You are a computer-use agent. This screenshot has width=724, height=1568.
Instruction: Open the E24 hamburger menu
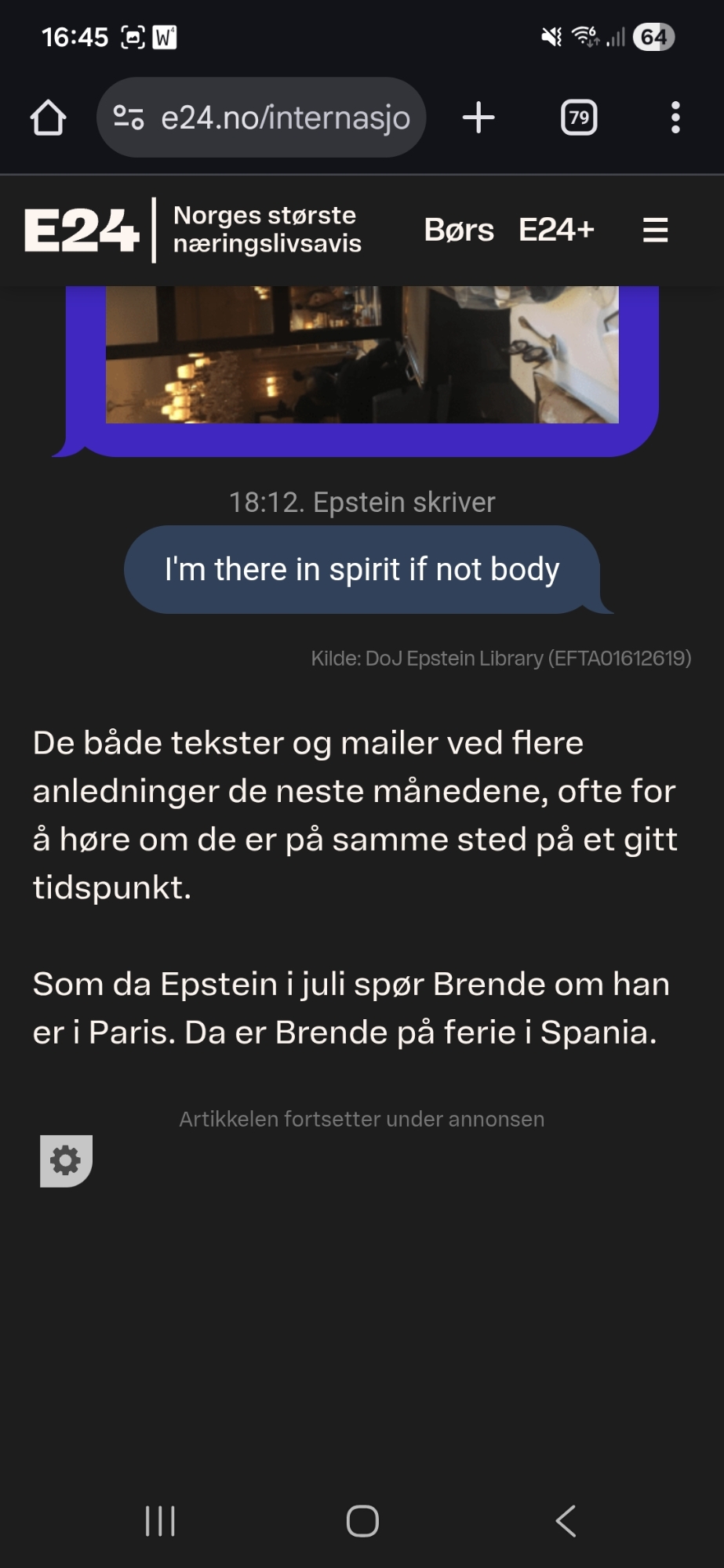[x=655, y=230]
